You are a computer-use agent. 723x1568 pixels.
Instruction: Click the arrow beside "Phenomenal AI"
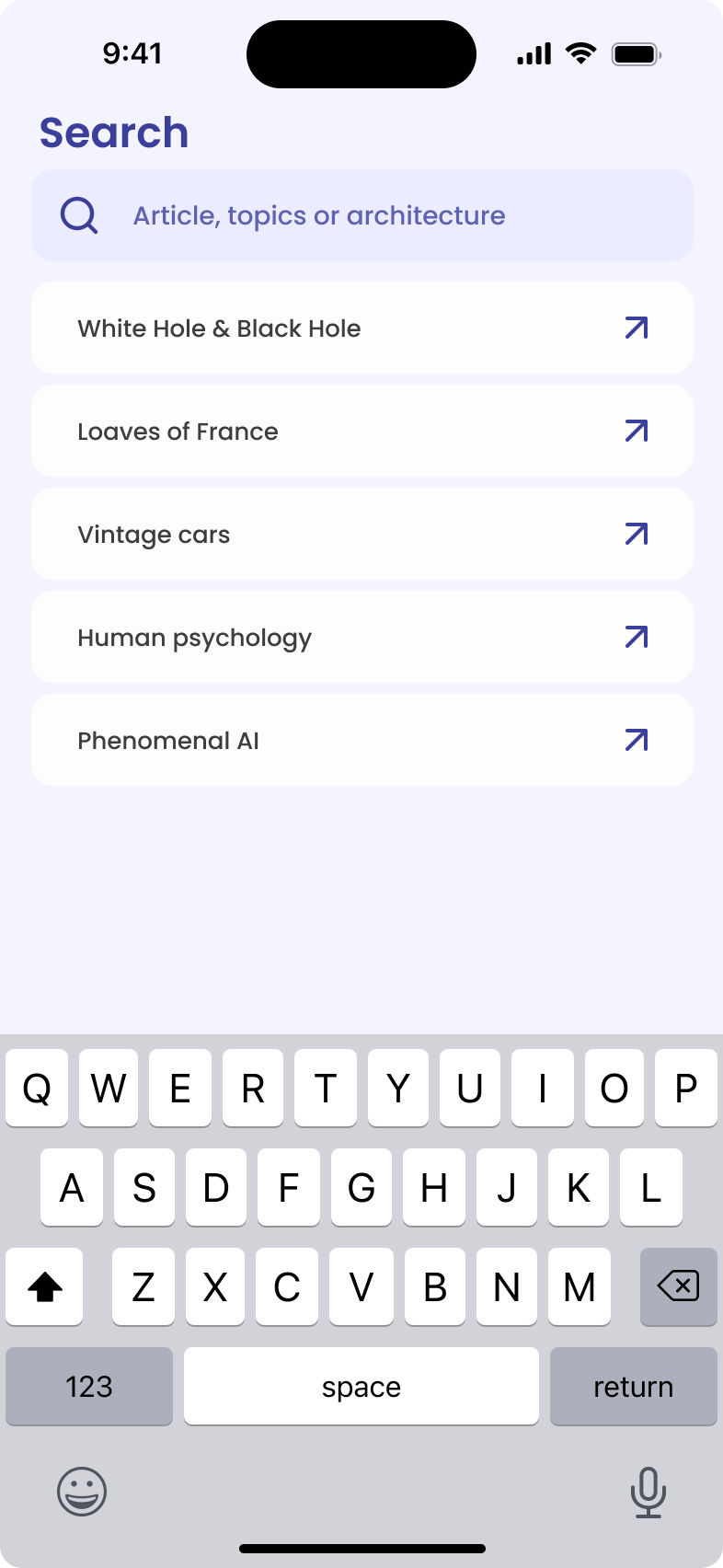point(637,740)
